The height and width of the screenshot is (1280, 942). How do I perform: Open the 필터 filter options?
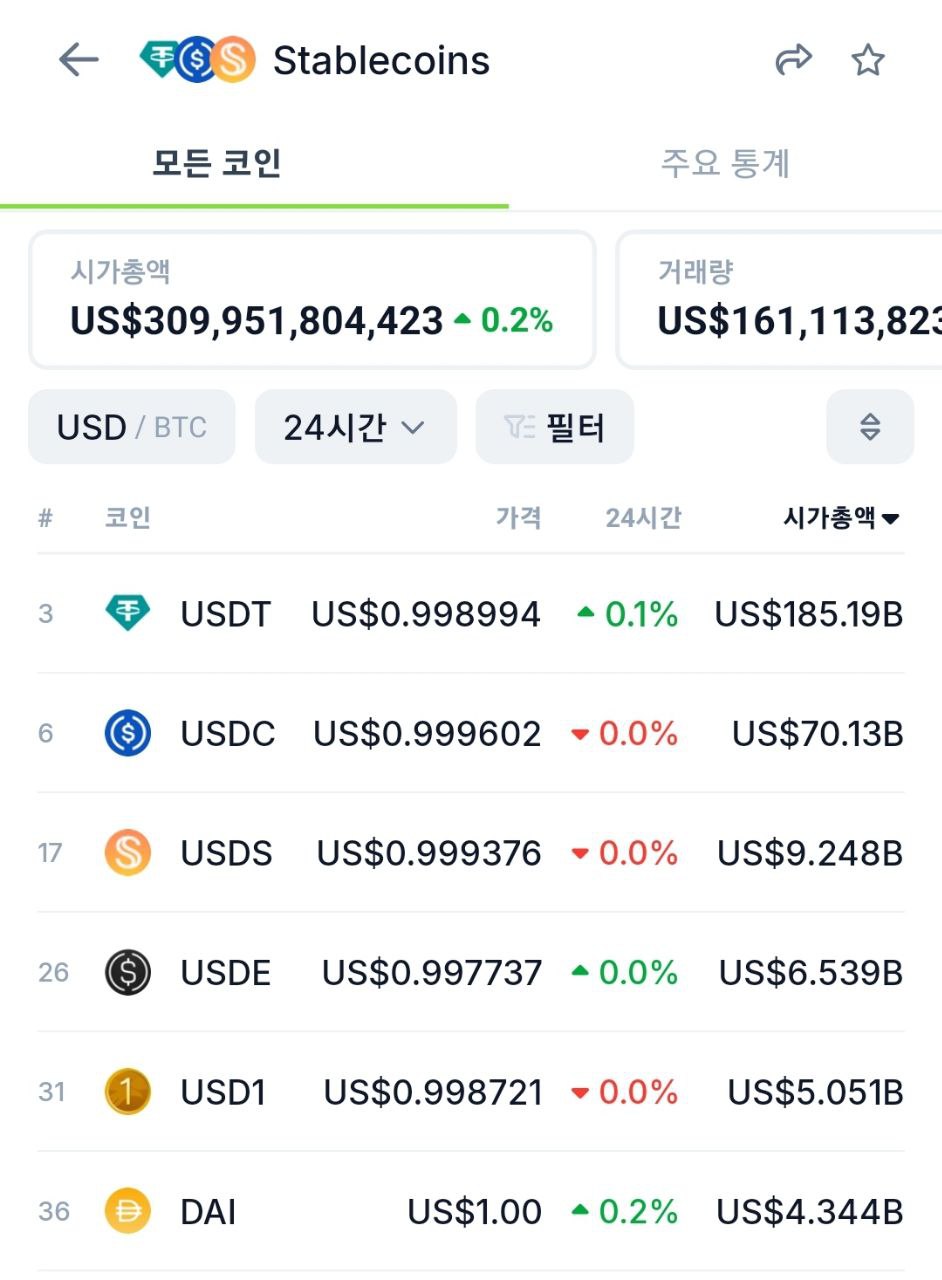pyautogui.click(x=554, y=427)
